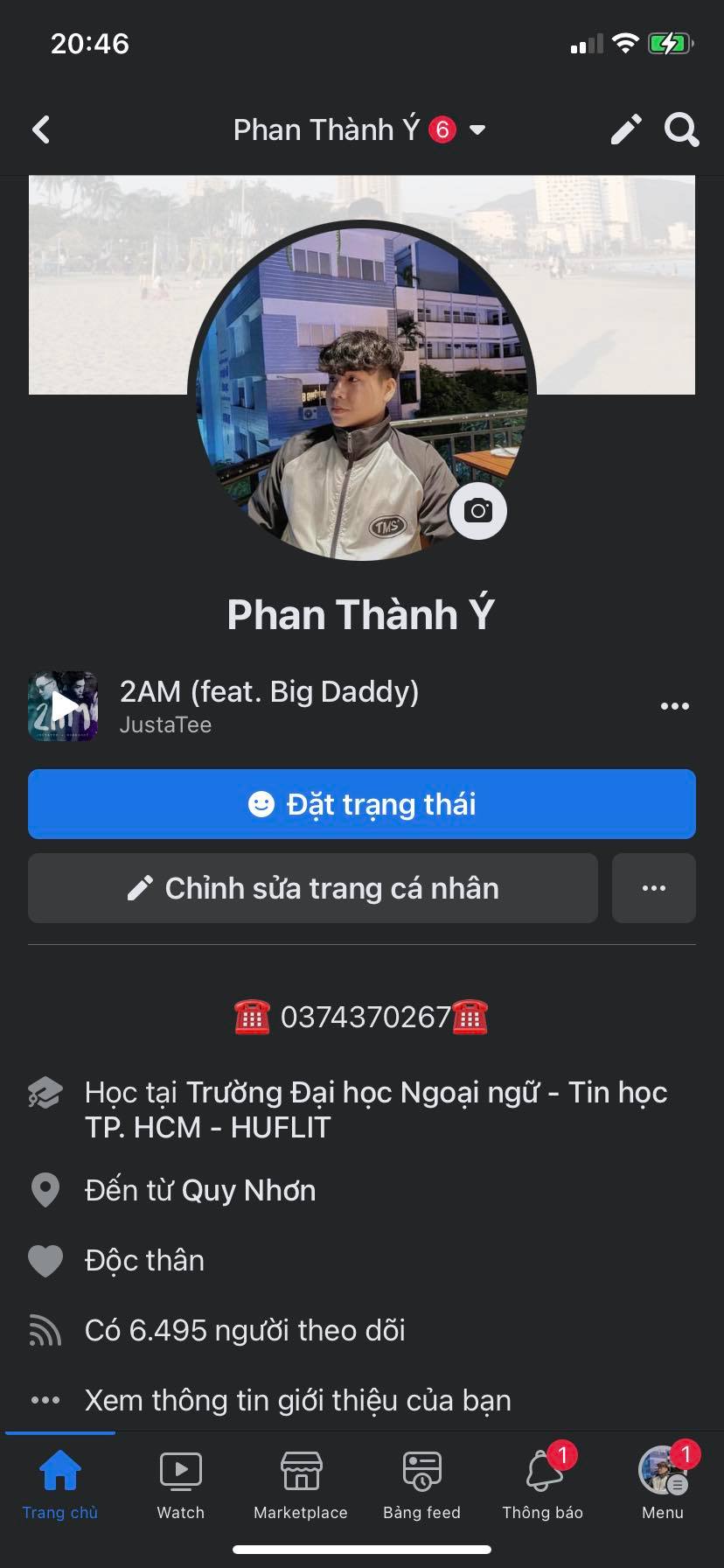724x1568 pixels.
Task: Open the HUFLIT university link
Action: point(376,1109)
